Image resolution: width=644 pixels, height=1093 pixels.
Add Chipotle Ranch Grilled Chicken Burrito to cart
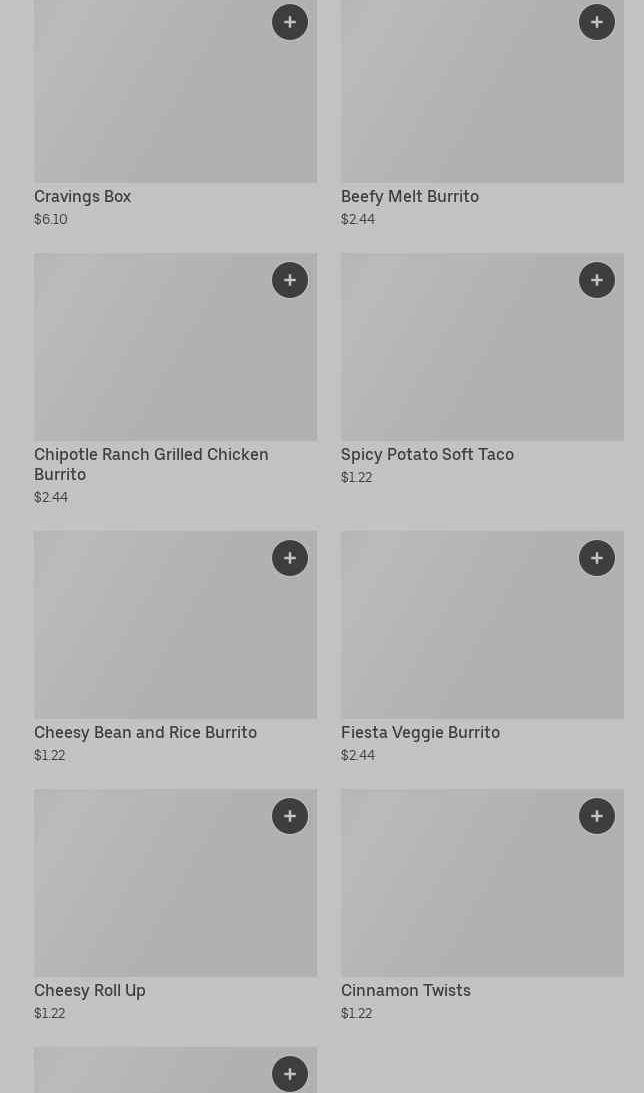[x=290, y=280]
